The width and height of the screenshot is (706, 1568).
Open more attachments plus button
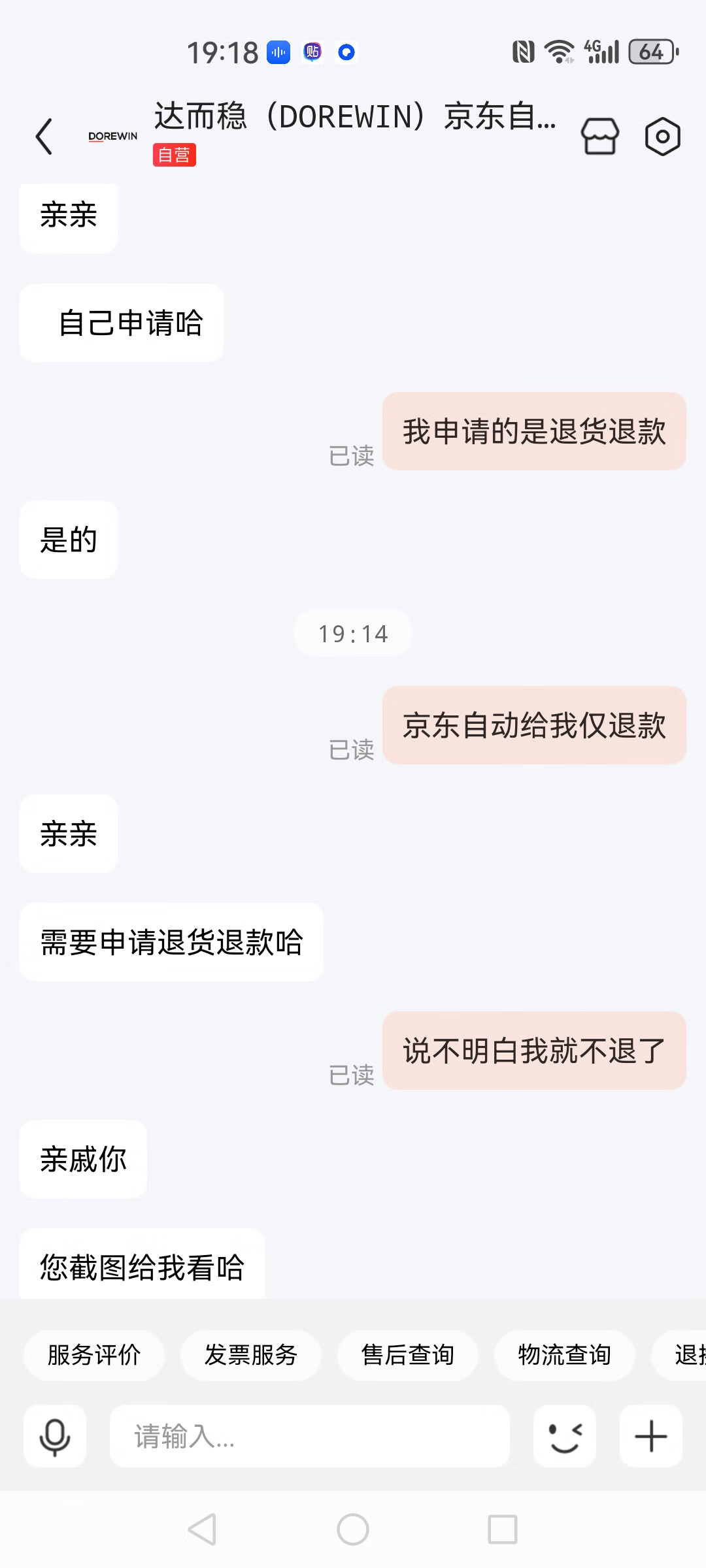(x=651, y=1436)
